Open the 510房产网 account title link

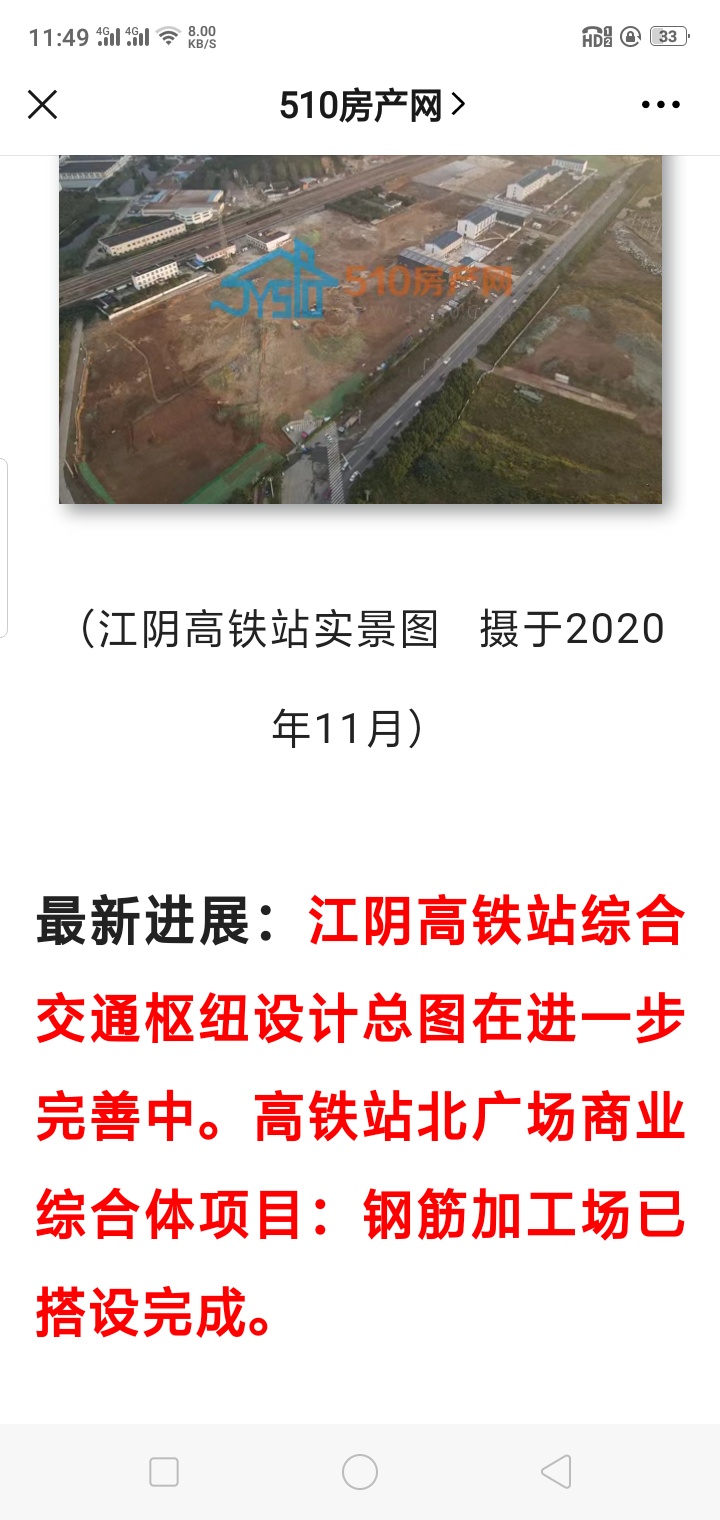372,105
